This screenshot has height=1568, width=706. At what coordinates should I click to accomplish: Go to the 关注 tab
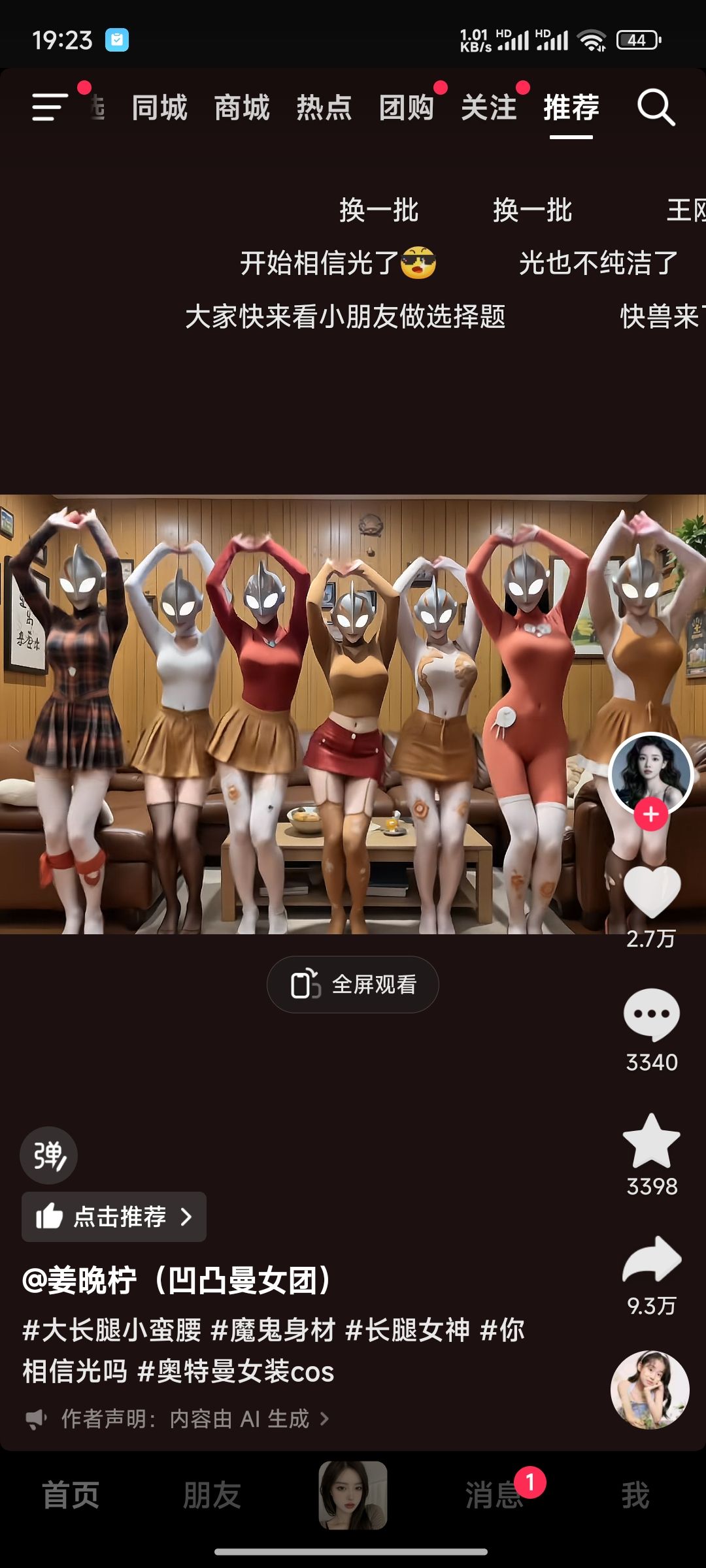coord(489,108)
